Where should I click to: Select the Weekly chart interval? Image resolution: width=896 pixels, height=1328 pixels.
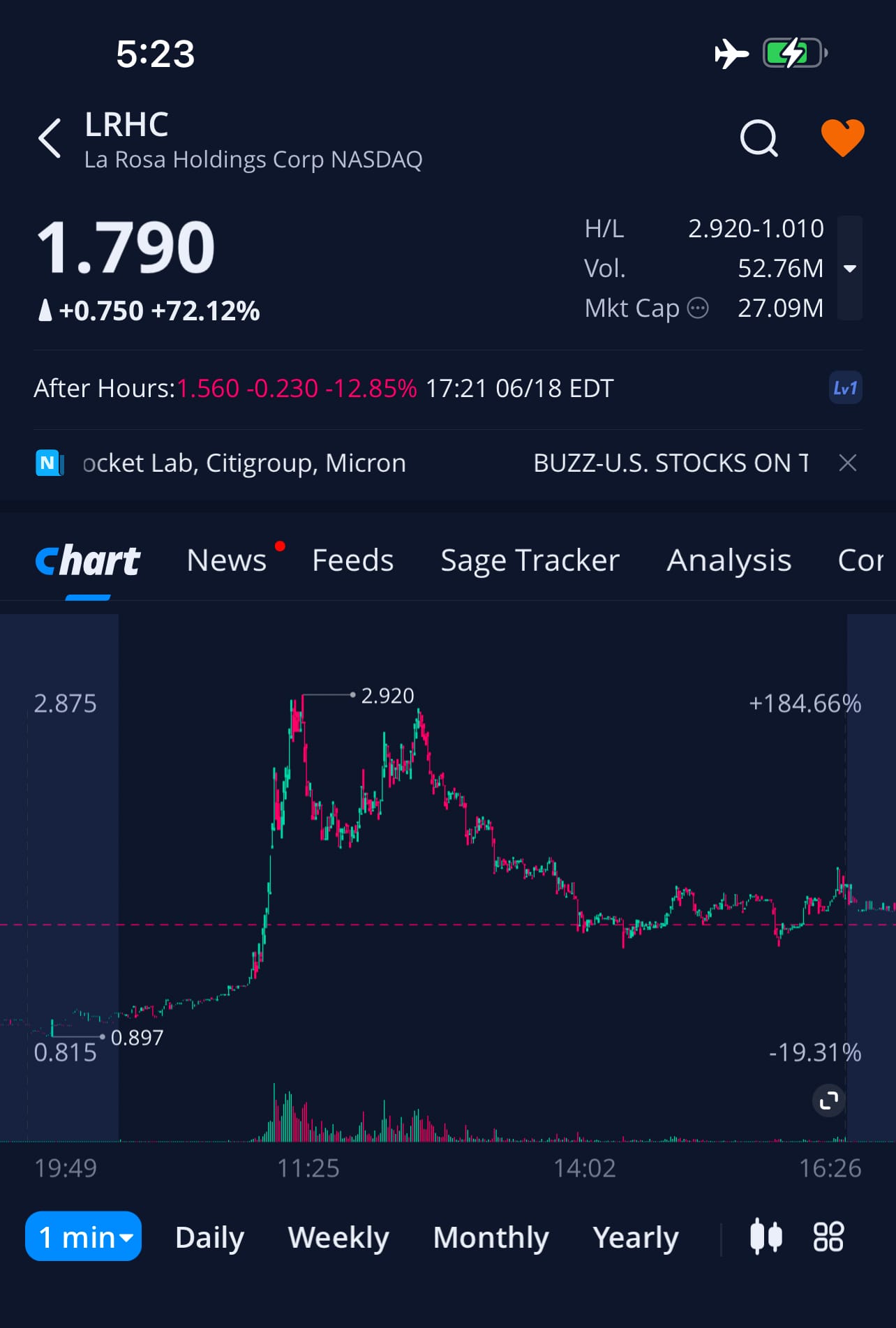point(338,1237)
